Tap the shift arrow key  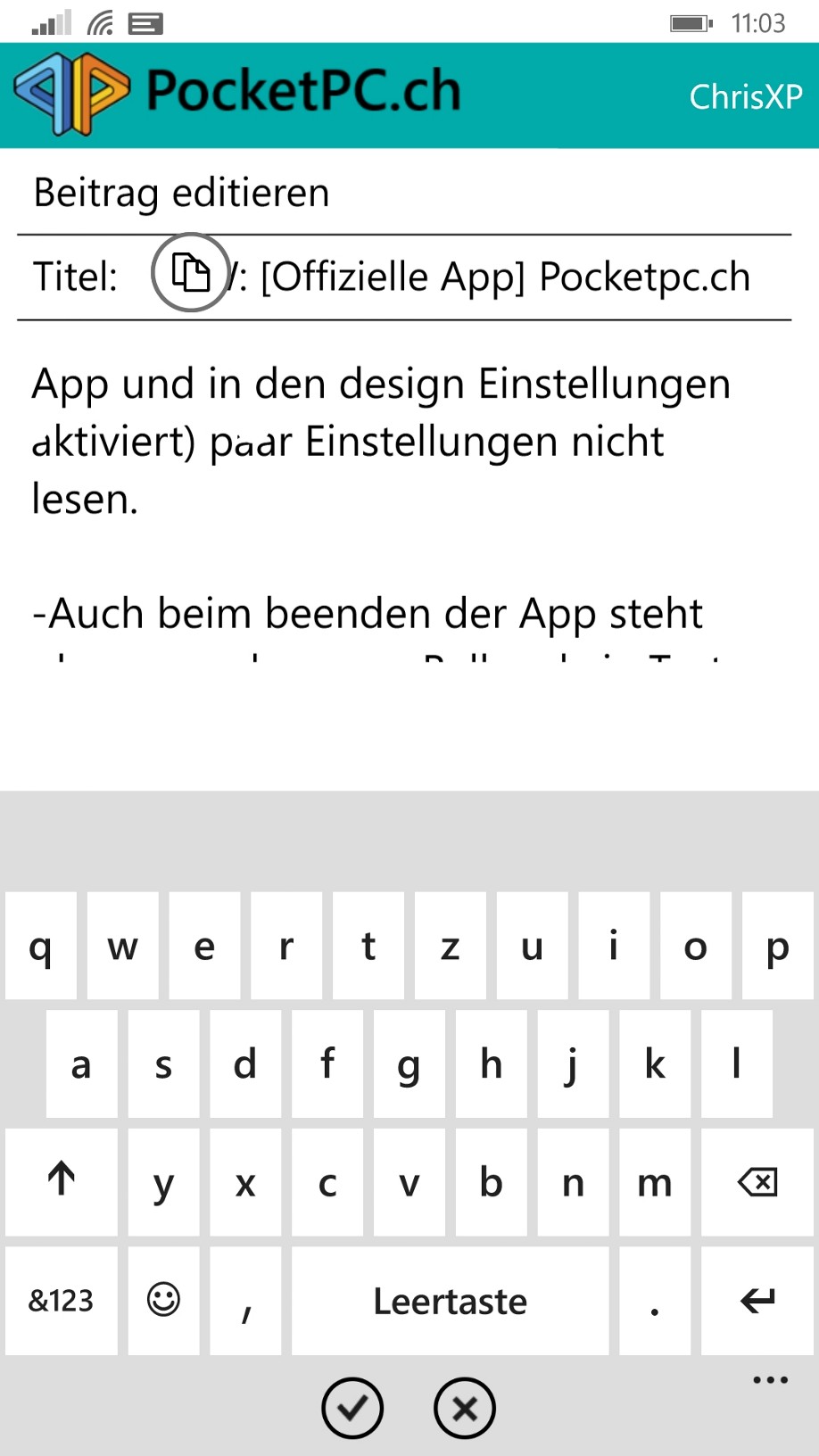pyautogui.click(x=62, y=1182)
